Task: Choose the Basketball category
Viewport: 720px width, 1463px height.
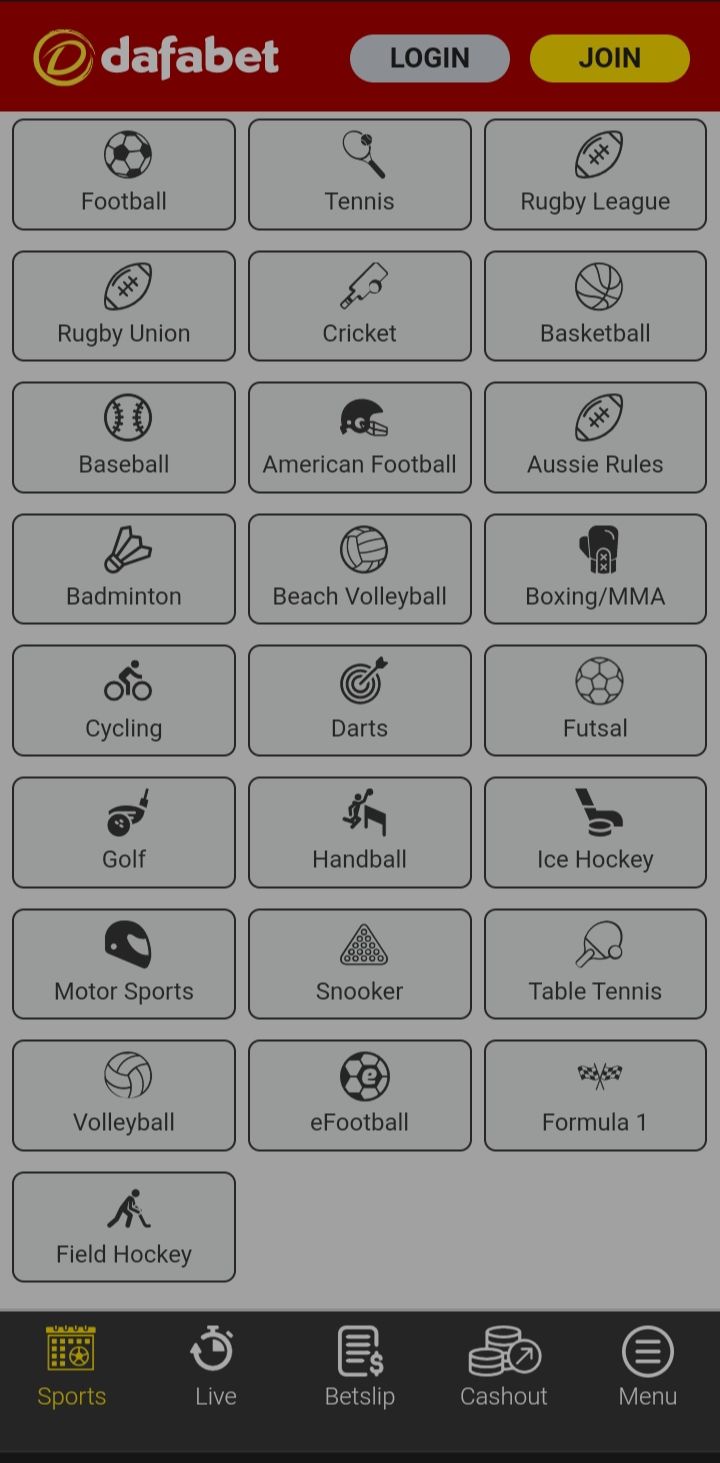Action: coord(595,306)
